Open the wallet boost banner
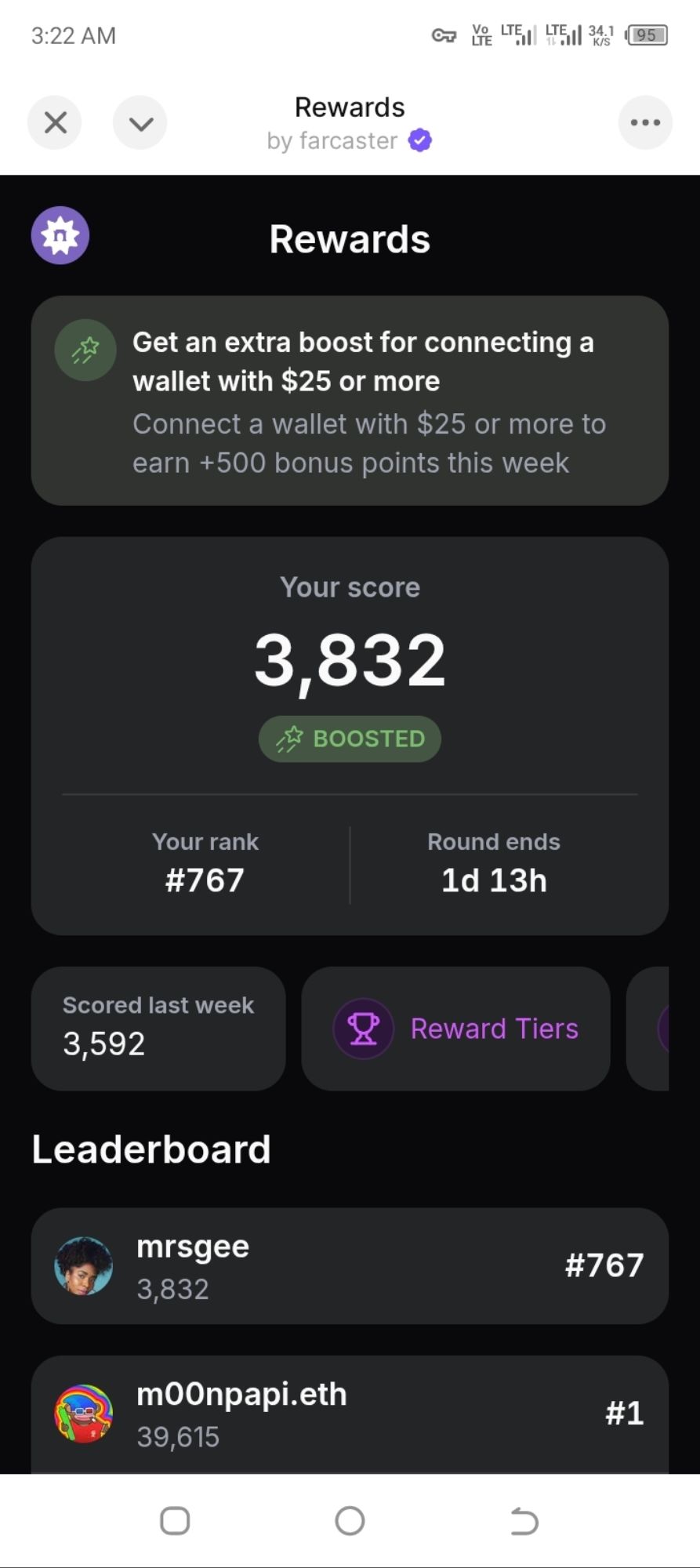The width and height of the screenshot is (700, 1568). tap(350, 401)
